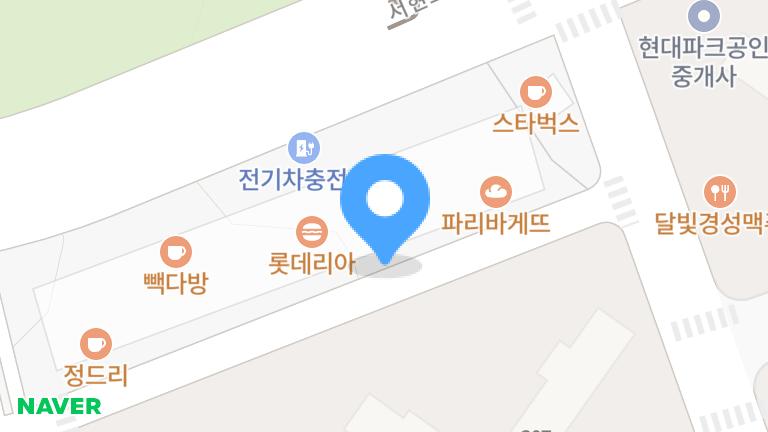Select the 현대파크공인중개사 place marker

click(705, 15)
